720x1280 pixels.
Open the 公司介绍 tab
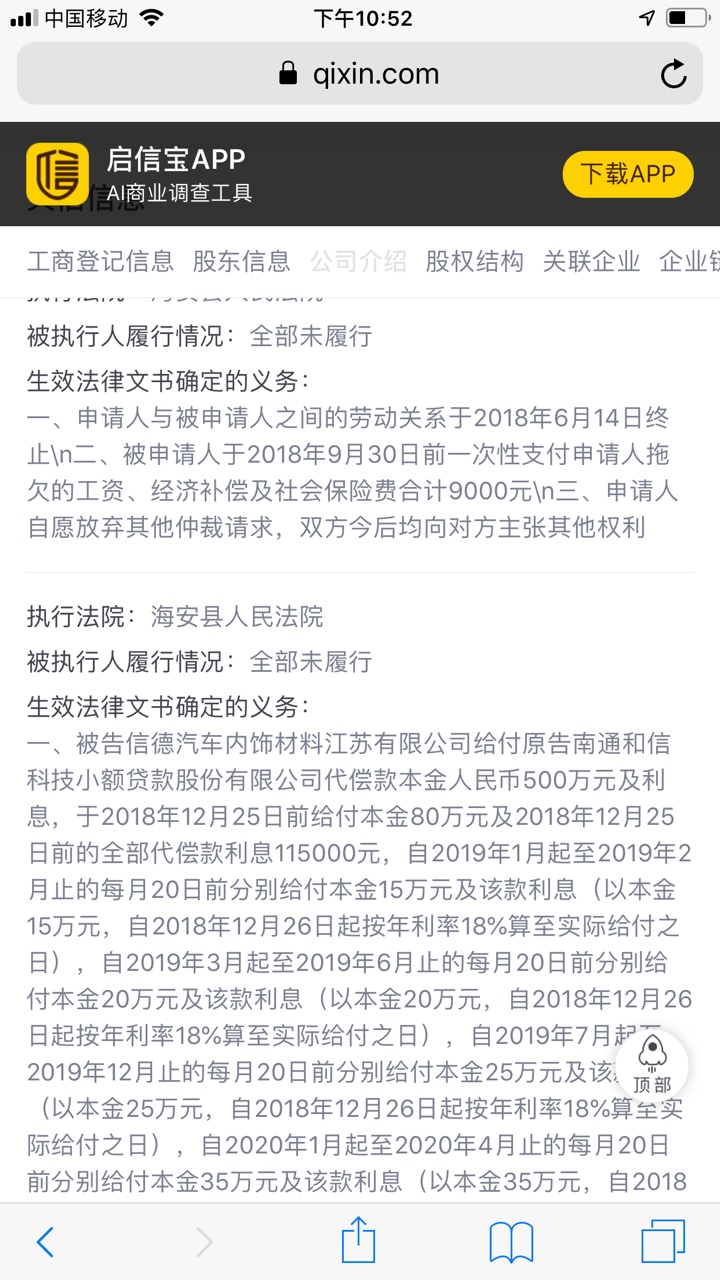(x=358, y=262)
